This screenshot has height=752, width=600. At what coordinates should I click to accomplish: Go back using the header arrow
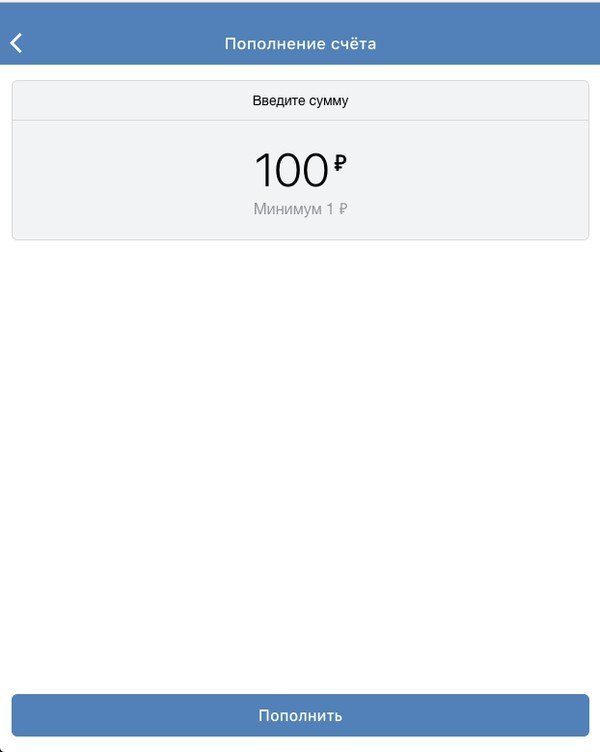pyautogui.click(x=16, y=43)
